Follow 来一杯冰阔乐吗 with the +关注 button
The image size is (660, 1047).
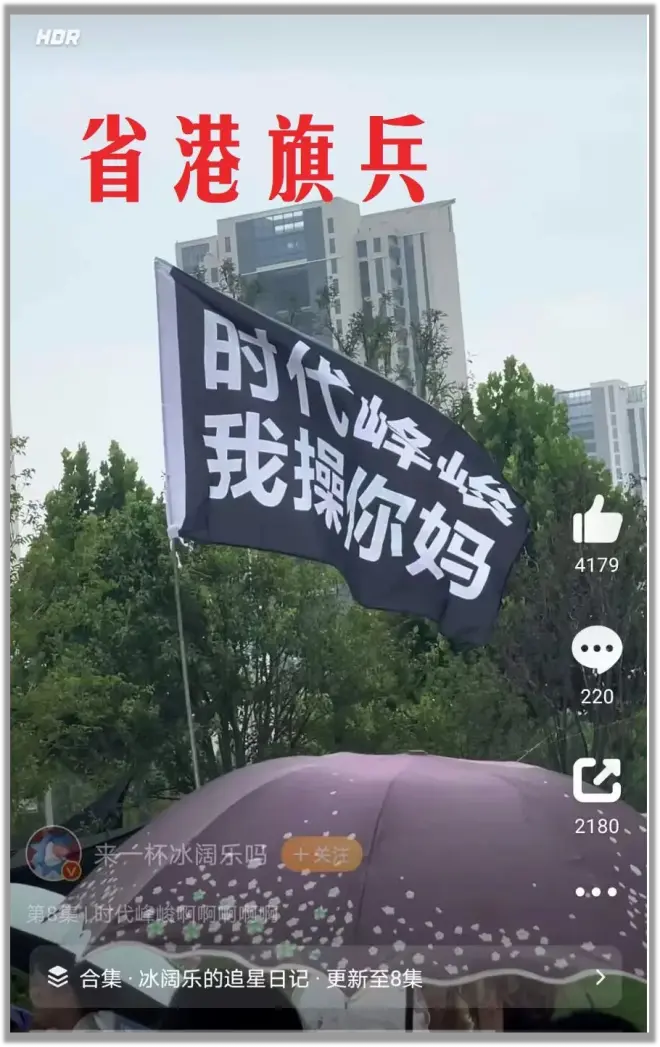tap(321, 855)
